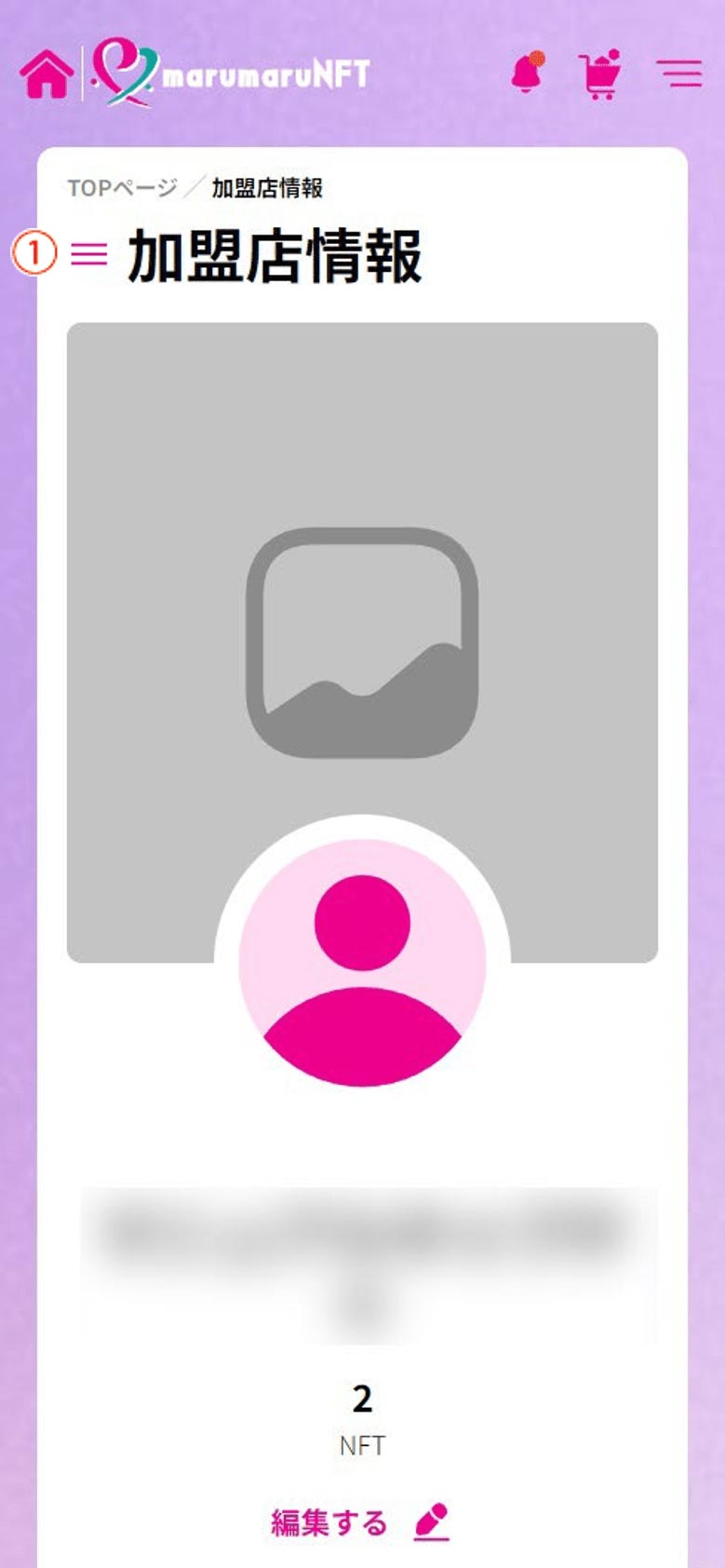
Task: Open the menu beside 加盟店情報 title
Action: tap(89, 253)
